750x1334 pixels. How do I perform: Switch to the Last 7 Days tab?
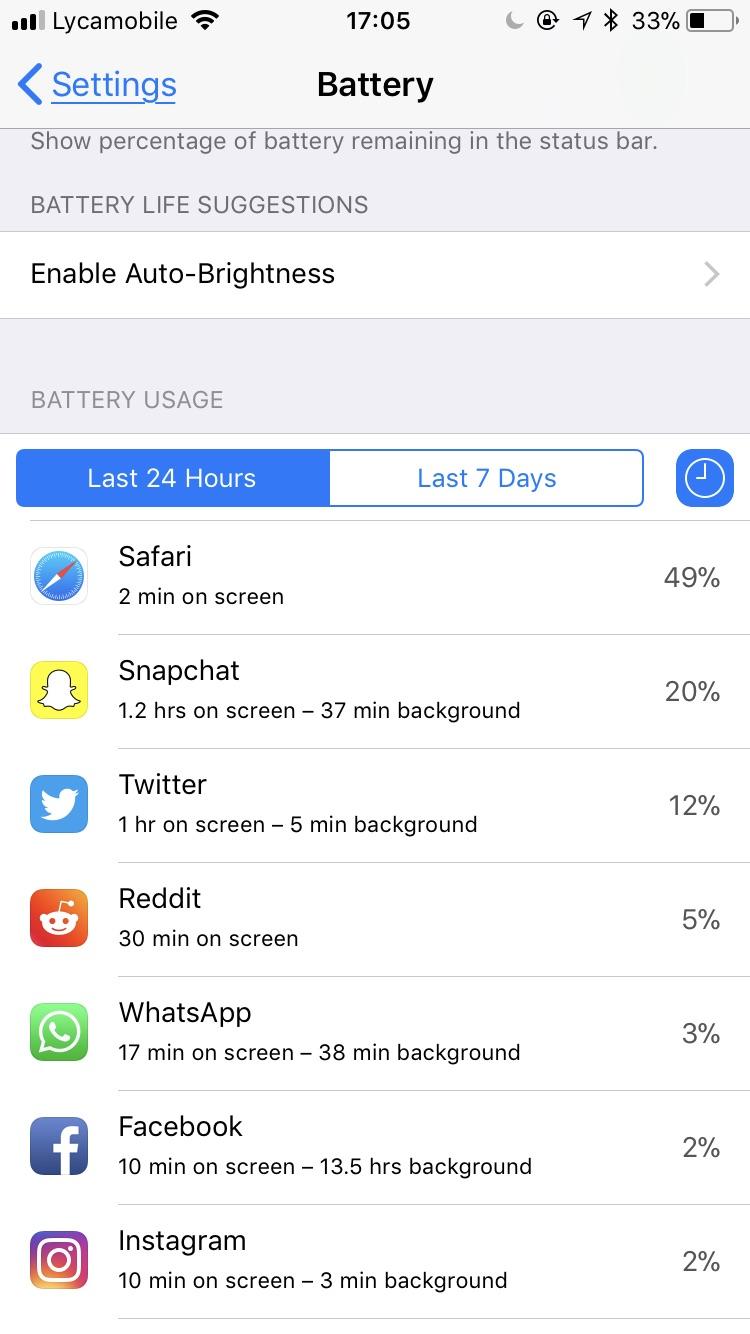tap(486, 478)
